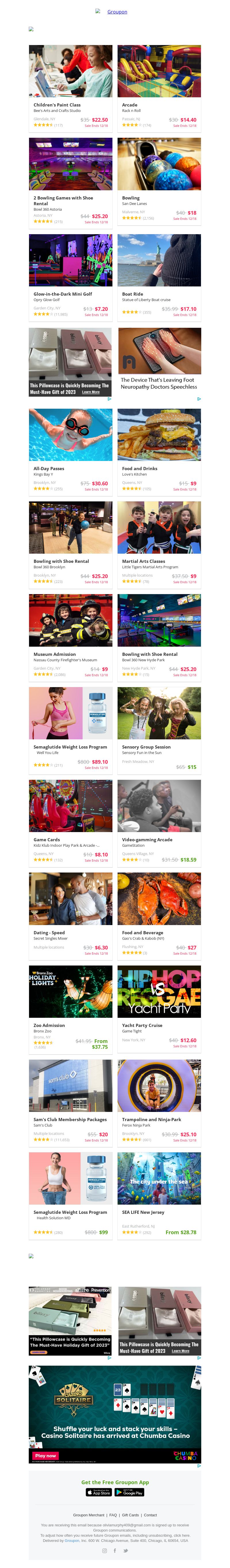Tap Play now on the Chumba Casino ad
Screen dimensions: 230x1568
point(46,1456)
